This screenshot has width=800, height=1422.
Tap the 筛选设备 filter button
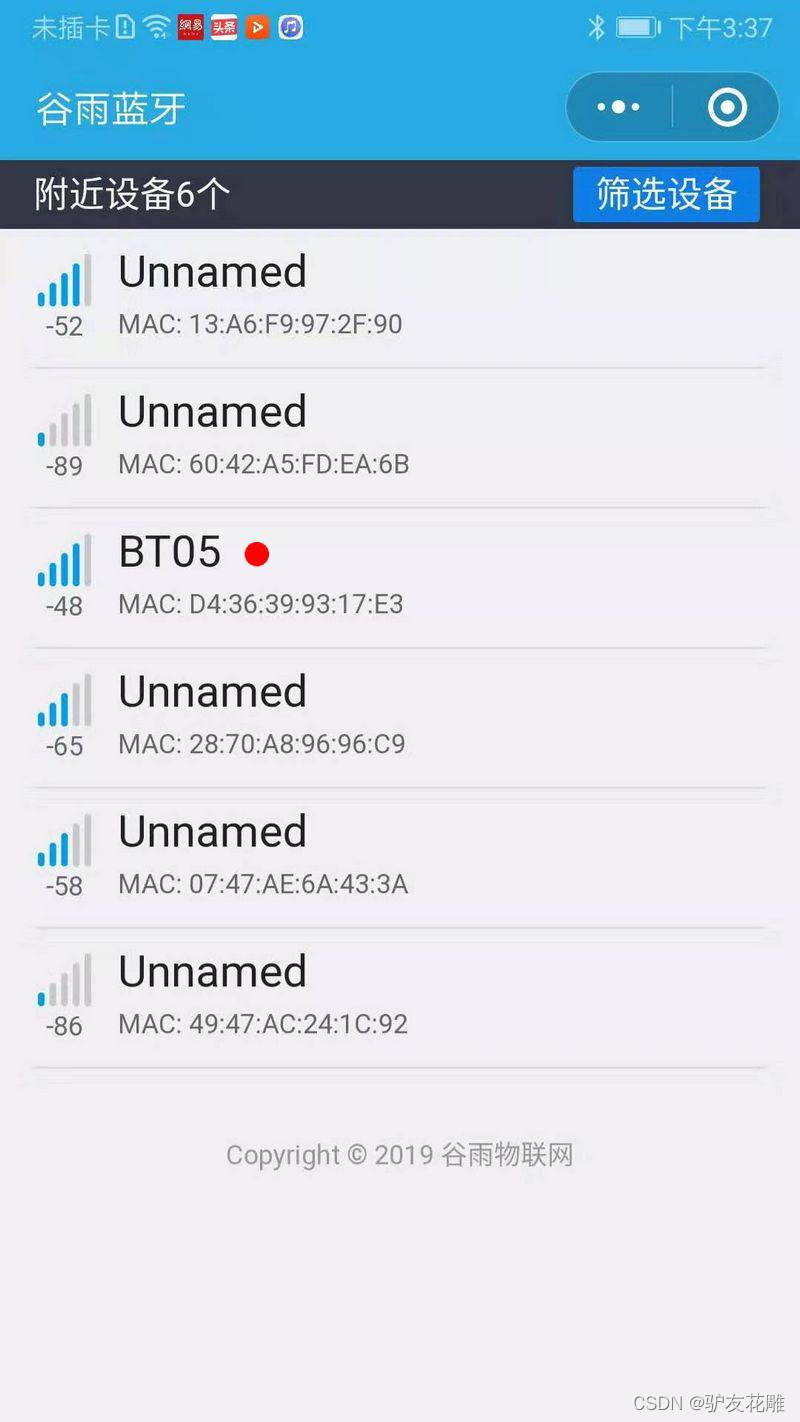666,194
